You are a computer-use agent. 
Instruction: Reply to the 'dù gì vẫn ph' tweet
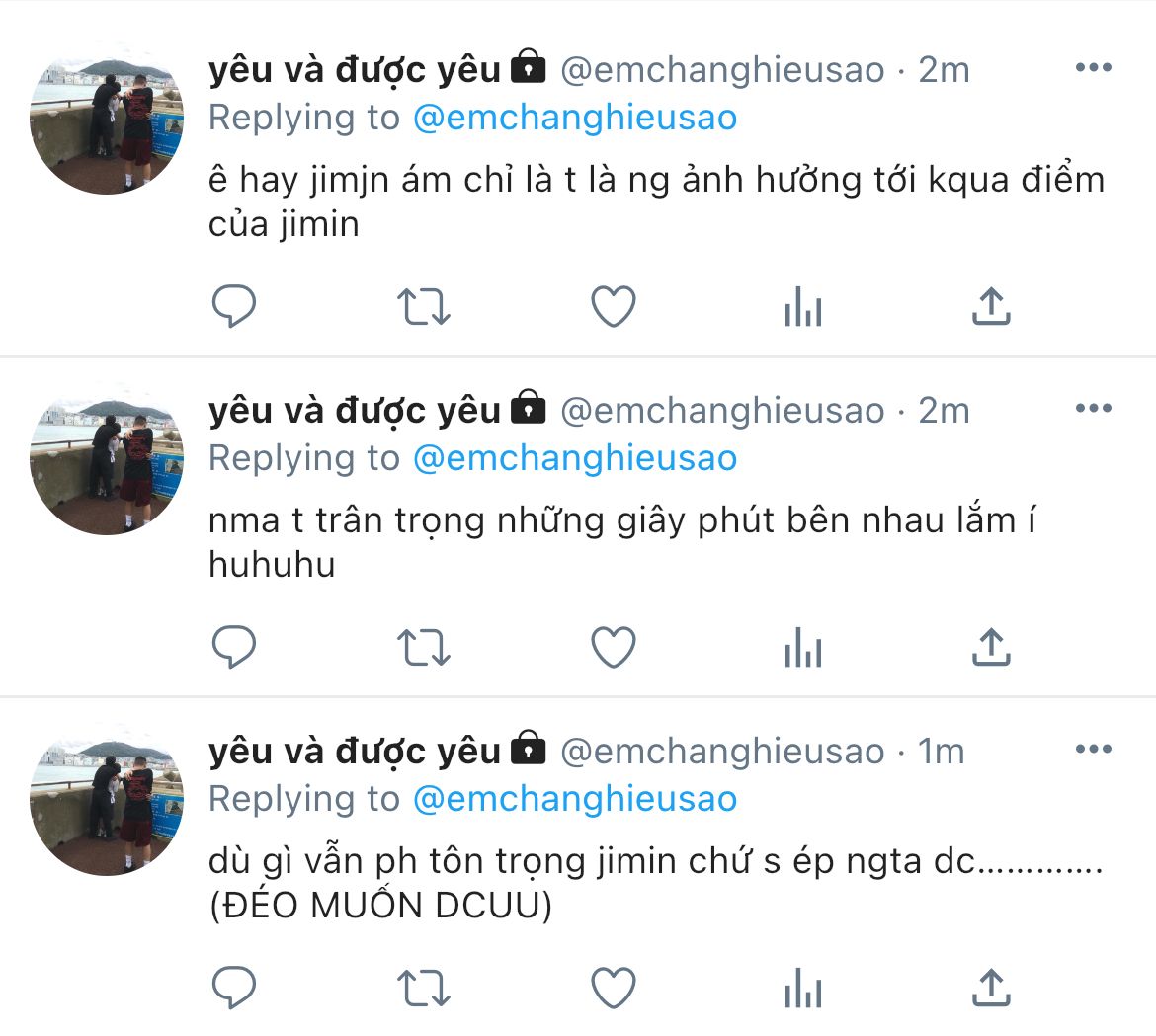point(234,988)
